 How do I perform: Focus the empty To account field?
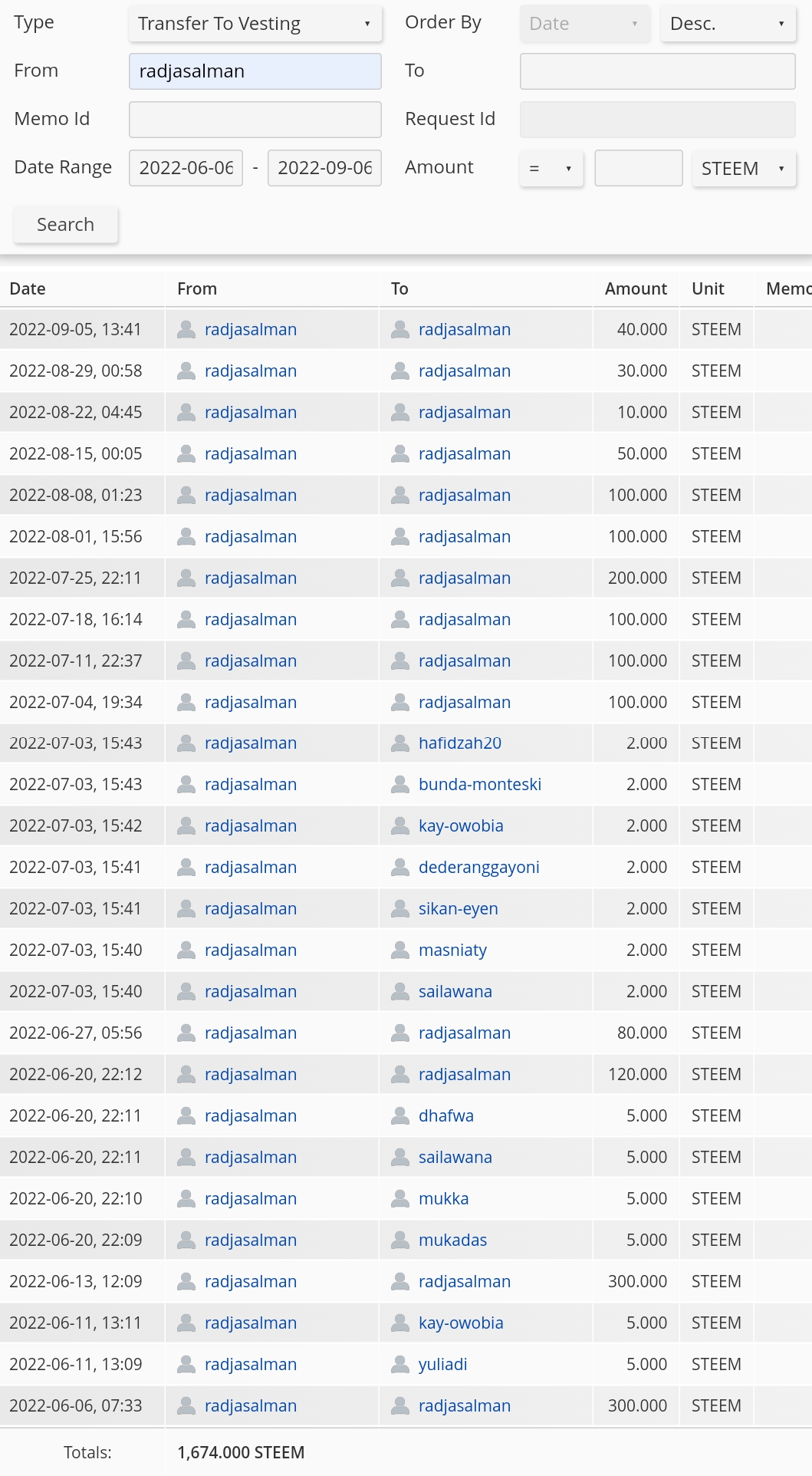click(x=657, y=71)
